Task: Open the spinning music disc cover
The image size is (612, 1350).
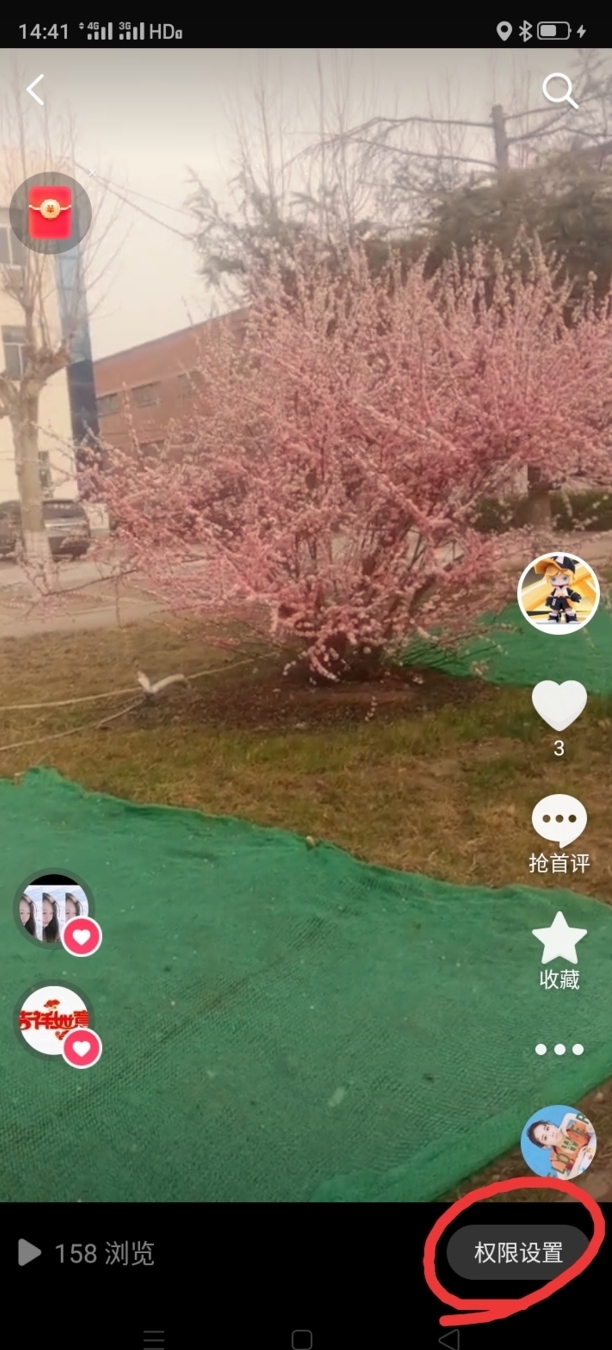Action: click(x=559, y=1142)
